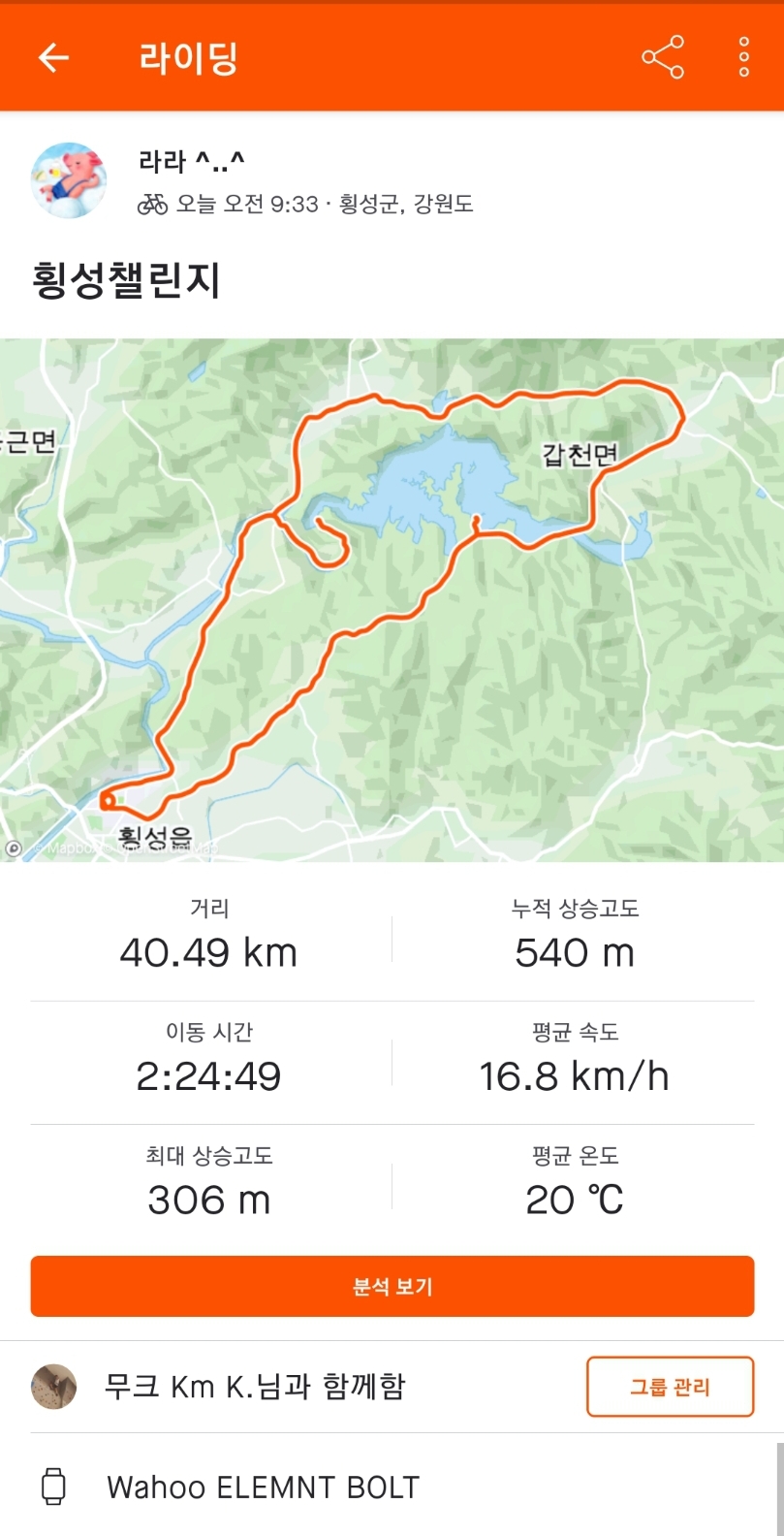Screen dimensions: 784x1536
Task: Tap the 그룹 관리 button
Action: pos(670,1387)
